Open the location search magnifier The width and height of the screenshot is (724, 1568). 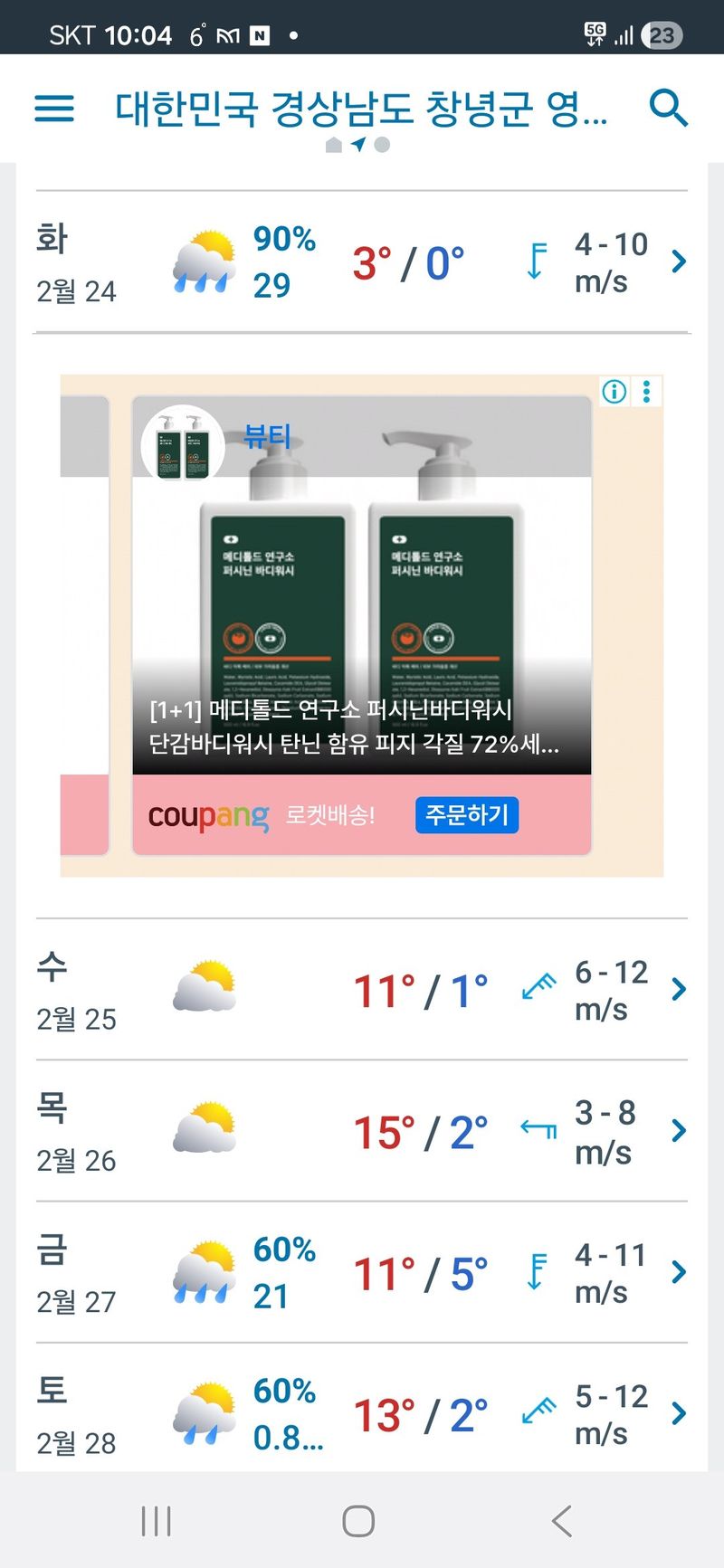(669, 109)
